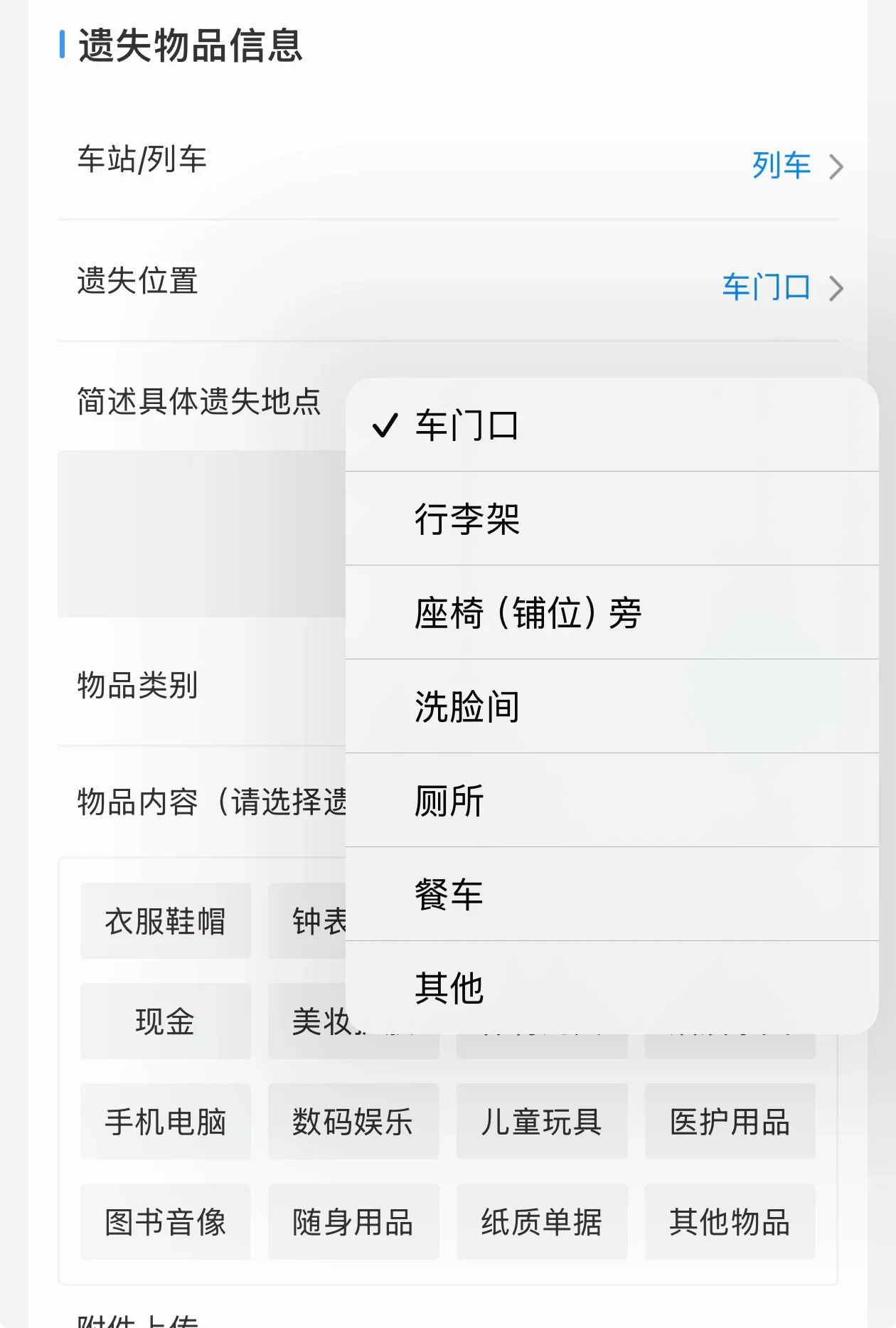Open the 车站/列车 selector row

point(448,160)
